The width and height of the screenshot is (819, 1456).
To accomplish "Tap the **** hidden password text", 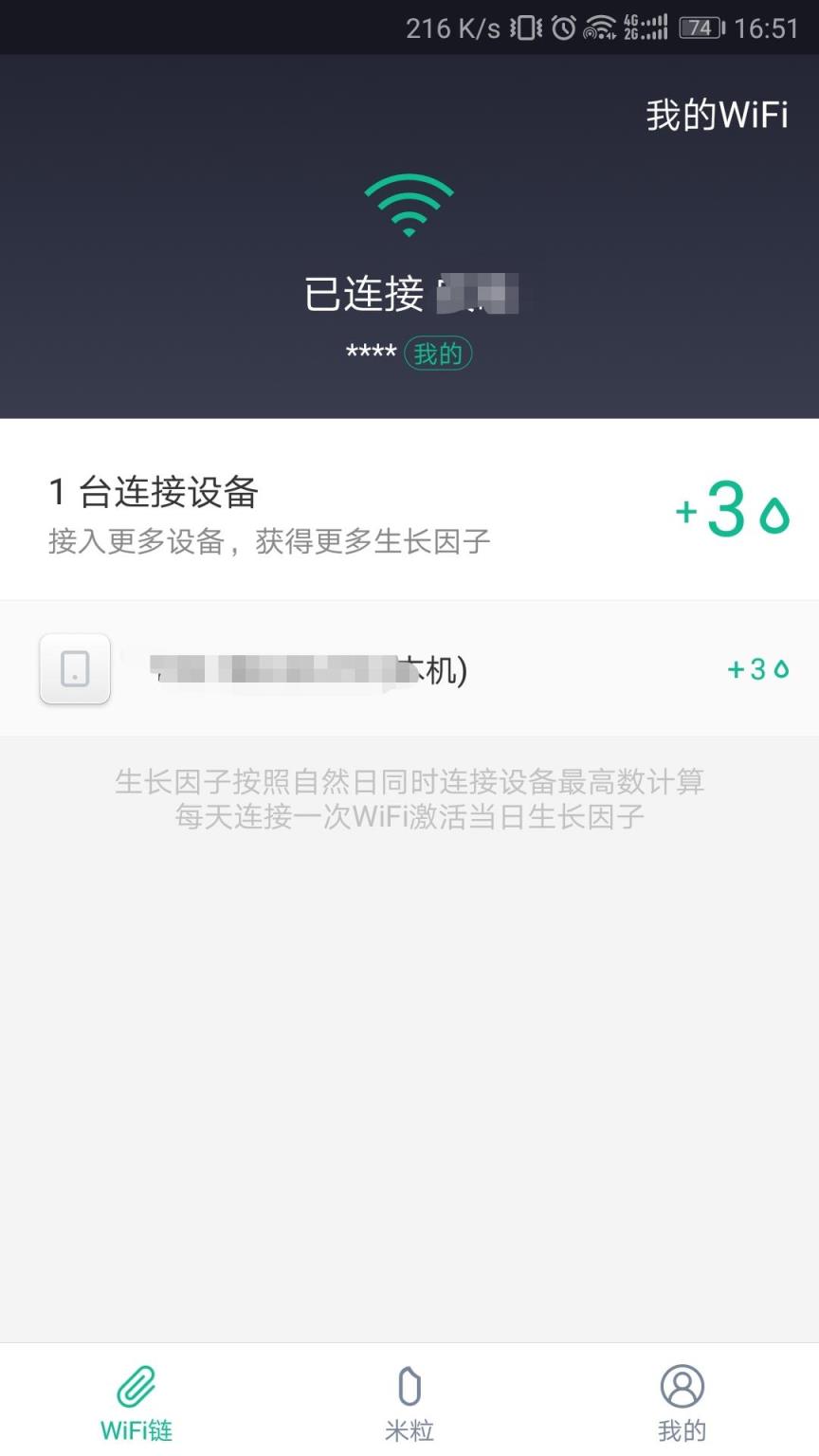I will [x=371, y=351].
